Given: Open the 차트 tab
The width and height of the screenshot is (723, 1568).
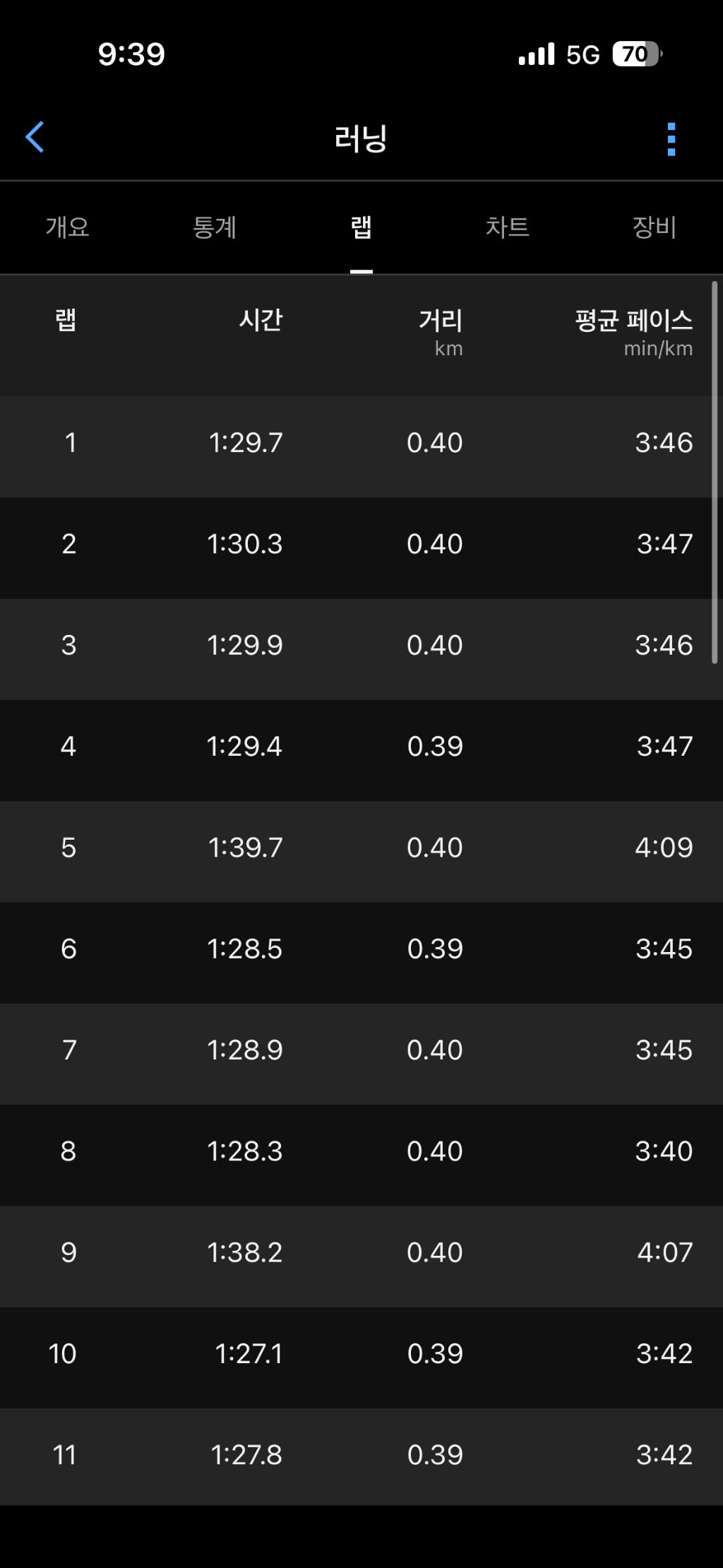Looking at the screenshot, I should click(508, 227).
